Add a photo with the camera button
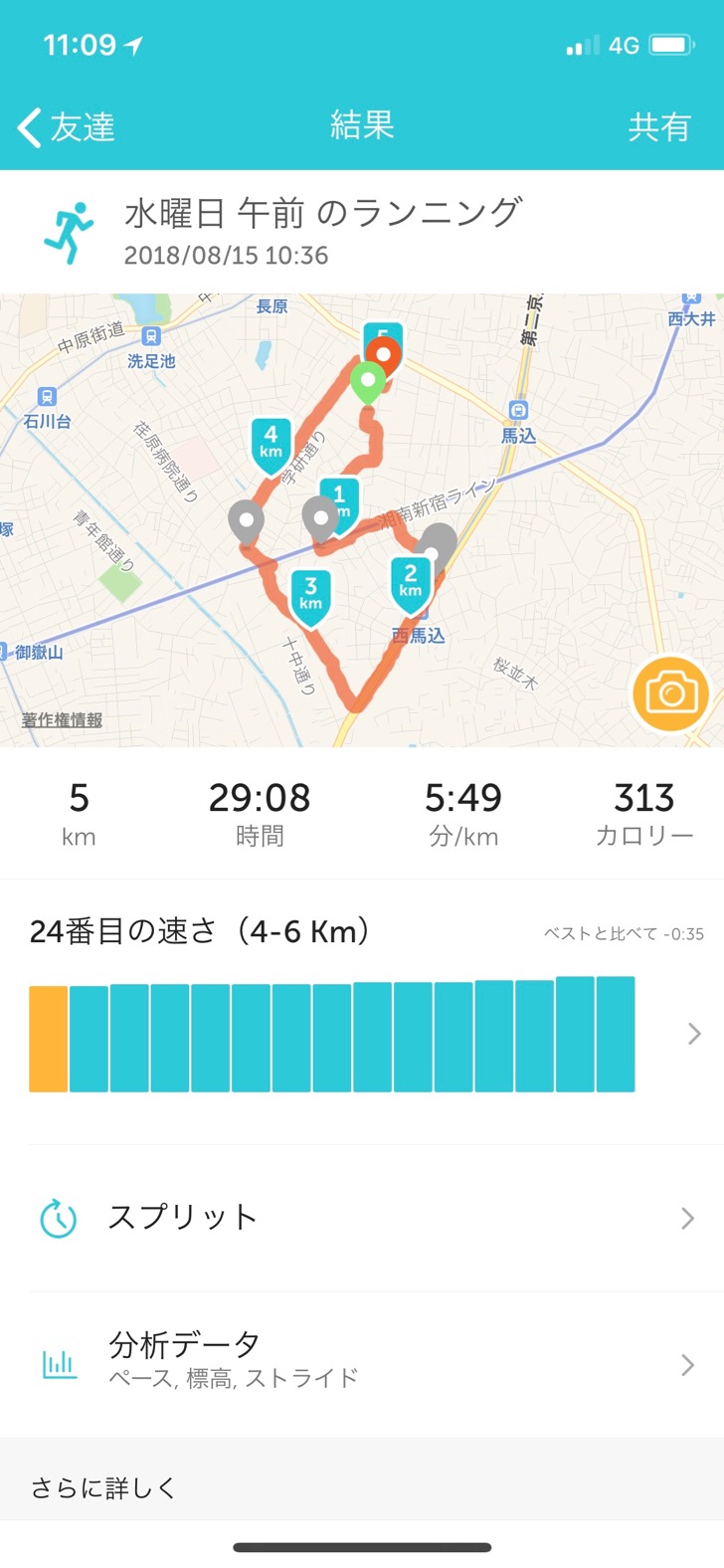Viewport: 724px width, 1568px height. (x=670, y=693)
